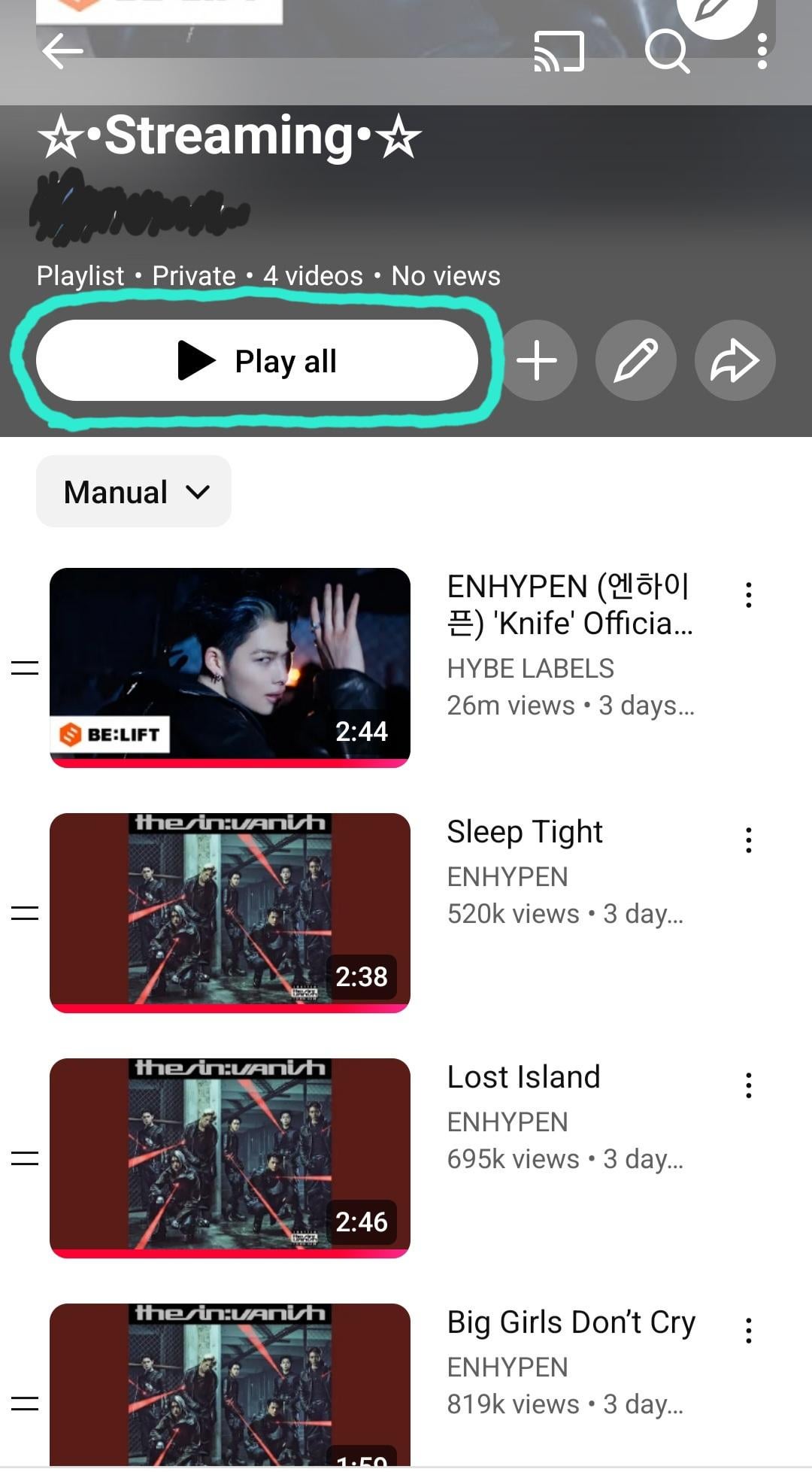
Task: Open more options for Sleep Tight
Action: (x=748, y=840)
